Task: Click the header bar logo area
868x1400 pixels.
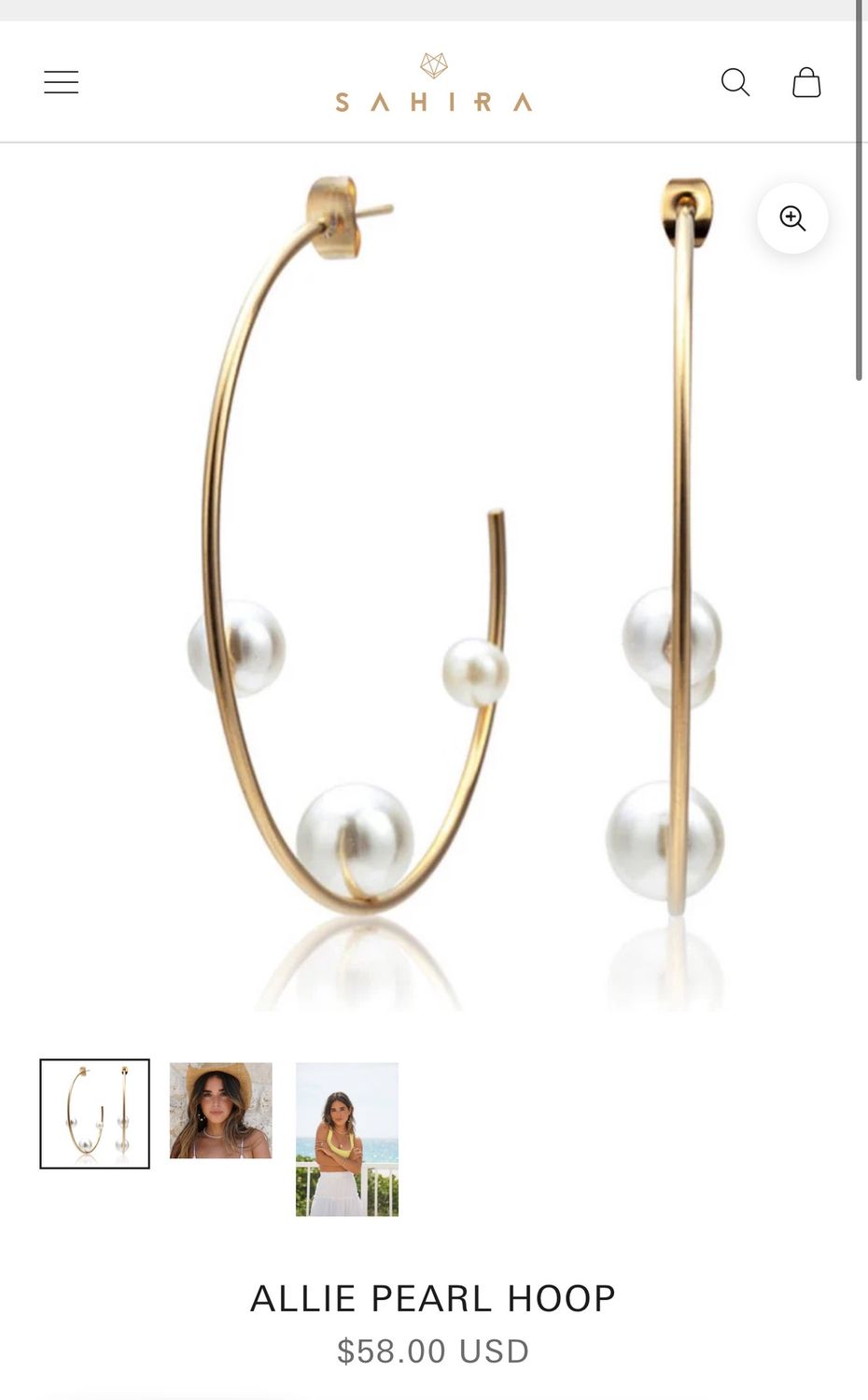Action: pos(433,82)
